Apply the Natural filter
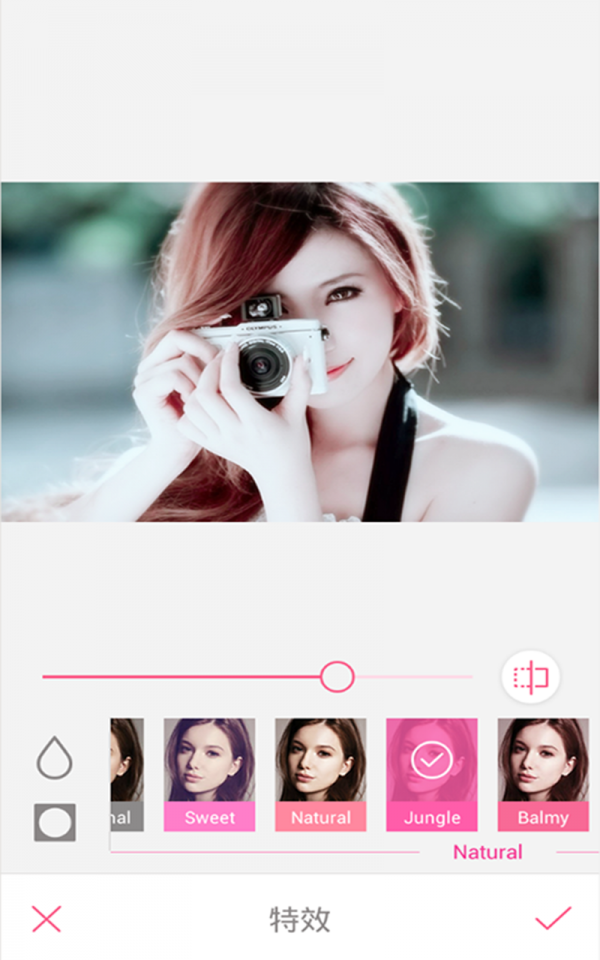Viewport: 600px width, 960px height. click(x=320, y=774)
